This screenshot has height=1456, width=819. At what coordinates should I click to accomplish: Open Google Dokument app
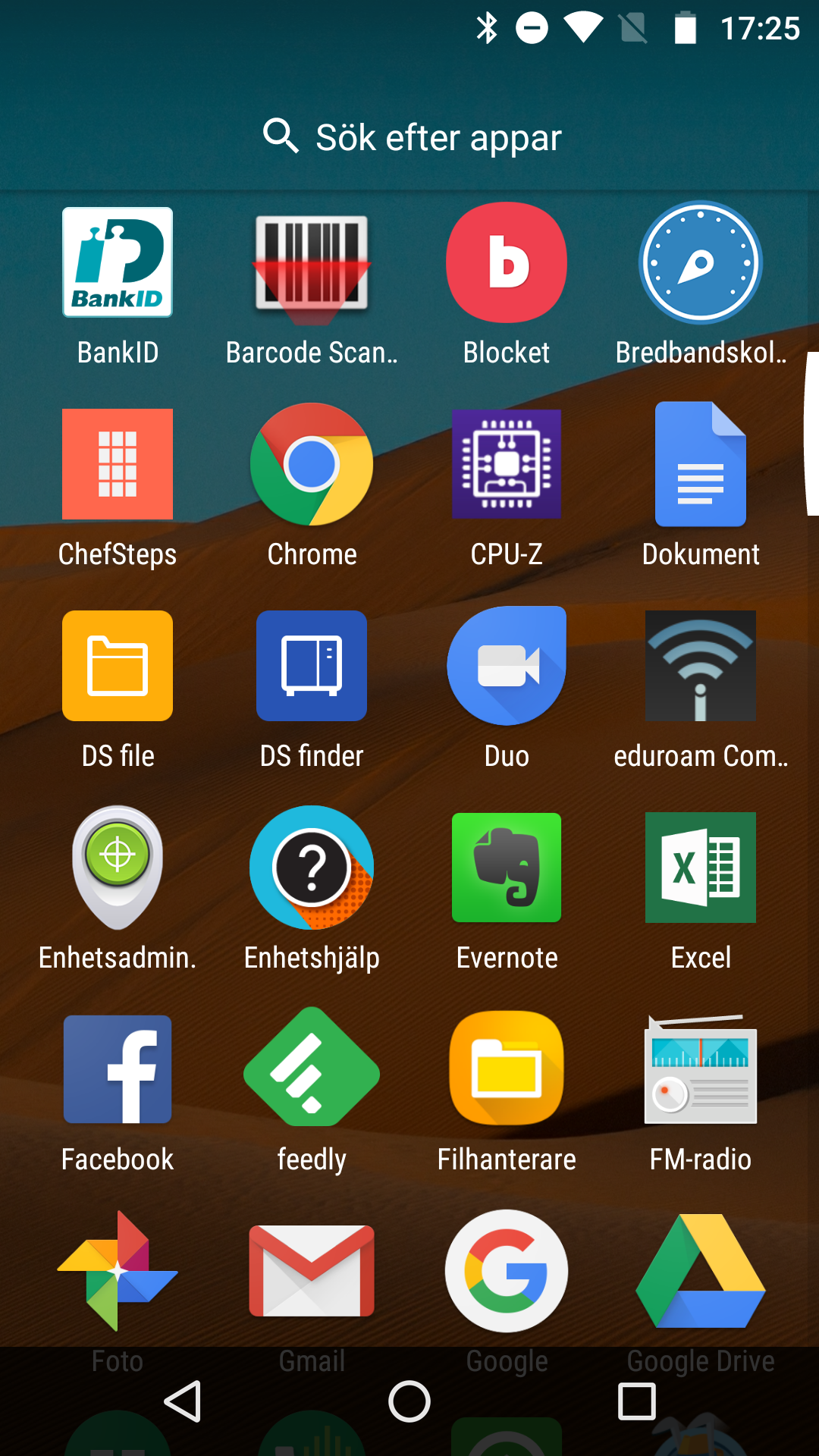701,464
